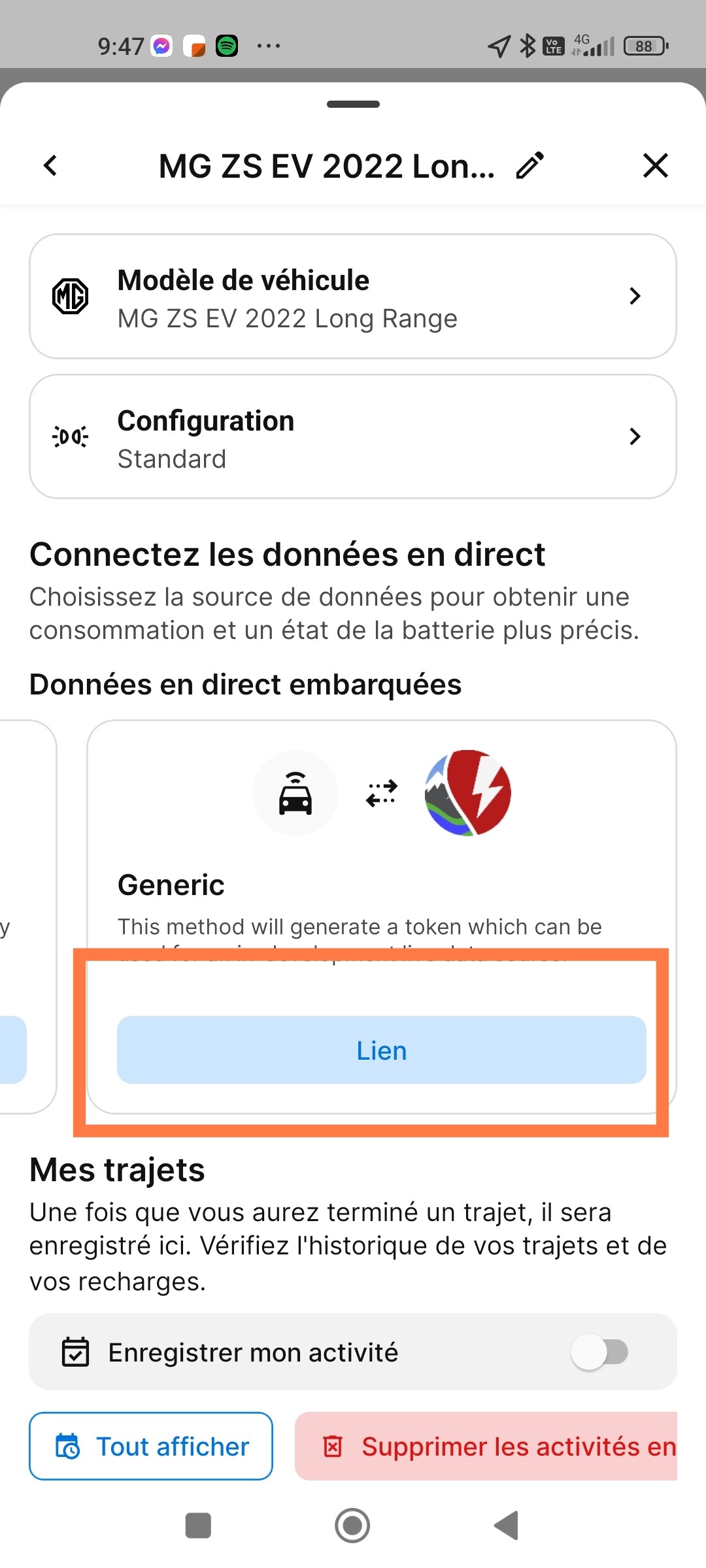This screenshot has height=1568, width=706.
Task: Close the vehicle settings sheet
Action: pos(656,165)
